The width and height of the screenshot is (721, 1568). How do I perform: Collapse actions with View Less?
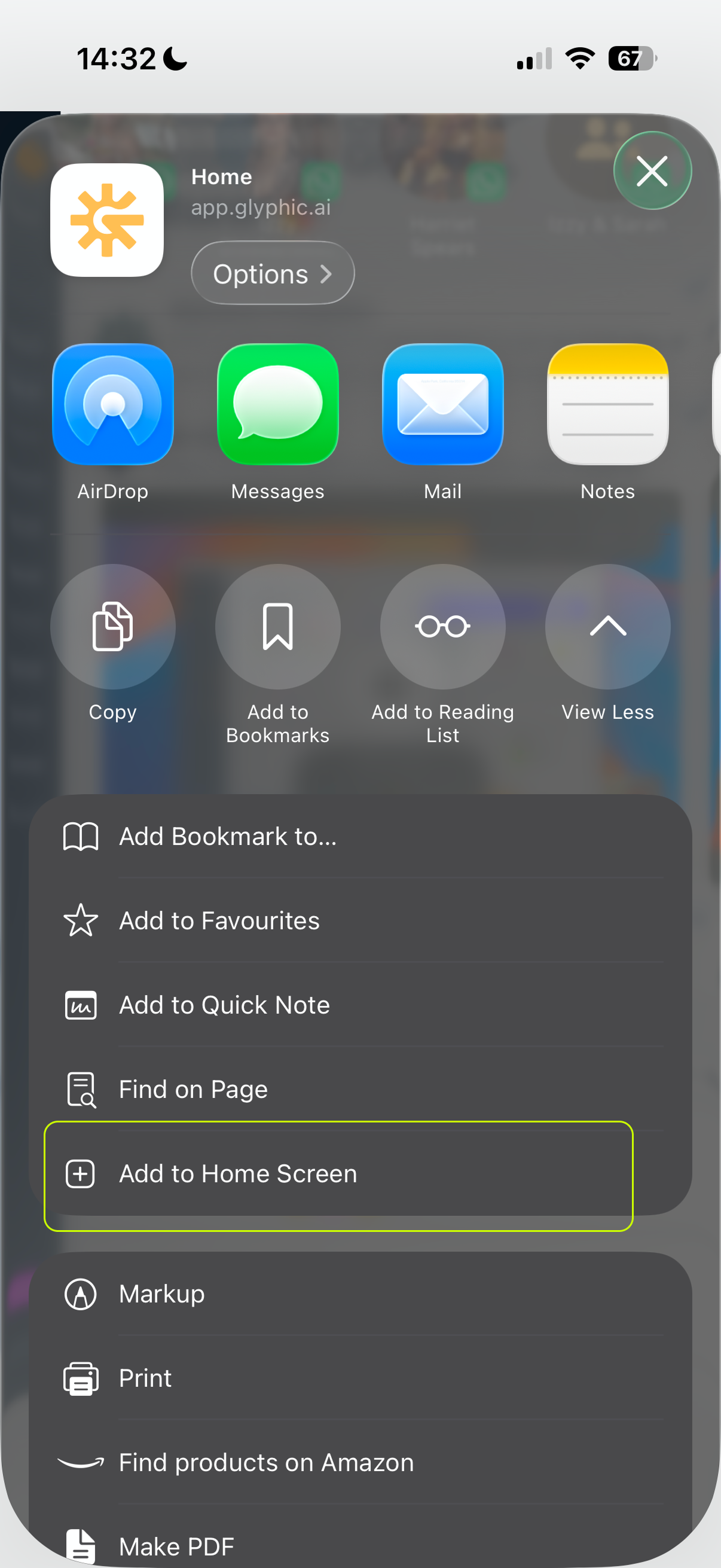[607, 626]
